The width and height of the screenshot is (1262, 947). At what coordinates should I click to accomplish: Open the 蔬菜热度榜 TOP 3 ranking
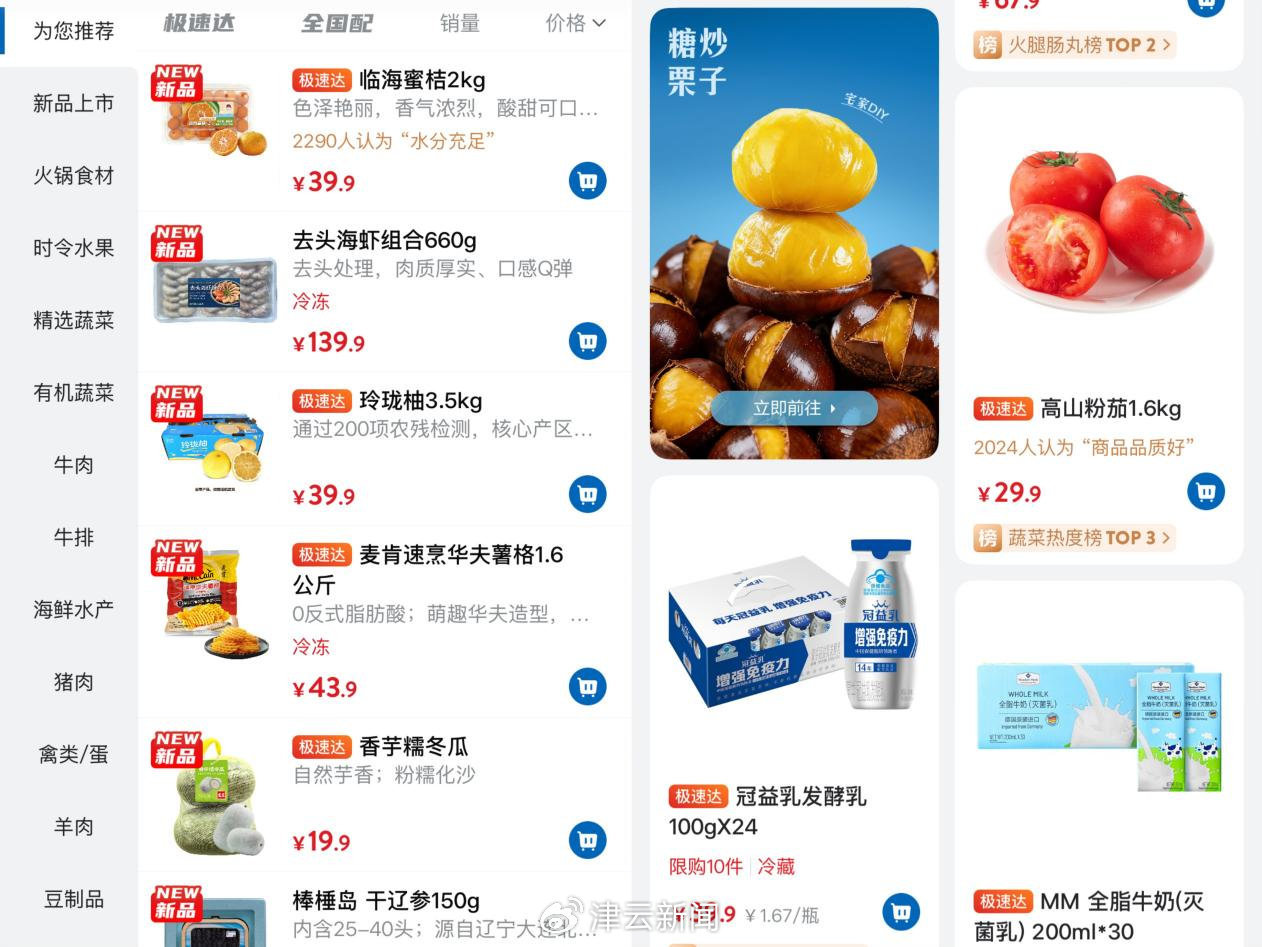[x=1075, y=538]
